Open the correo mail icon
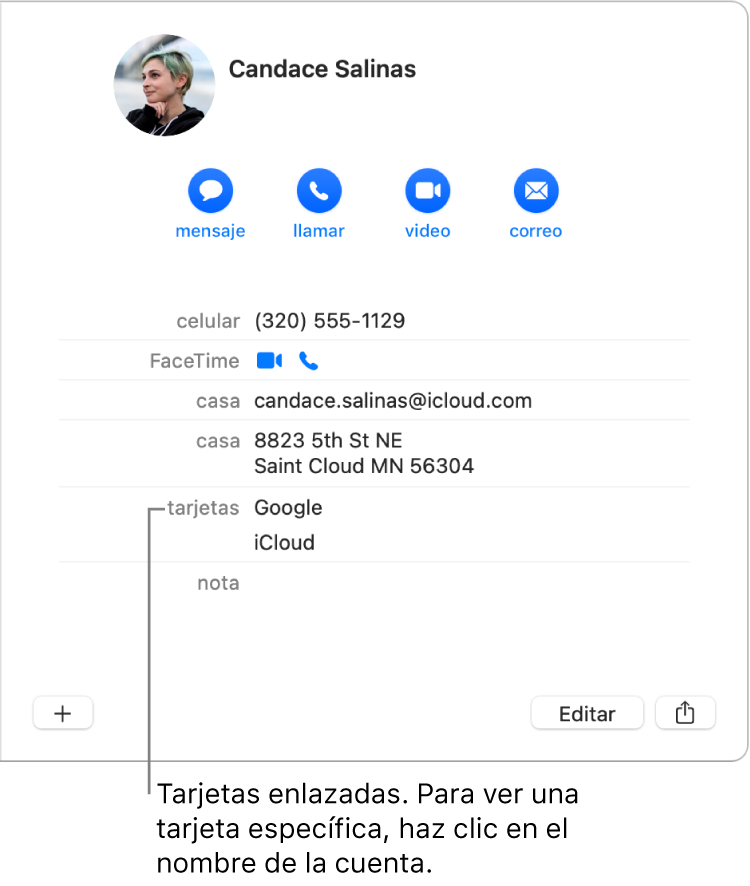 [x=535, y=190]
